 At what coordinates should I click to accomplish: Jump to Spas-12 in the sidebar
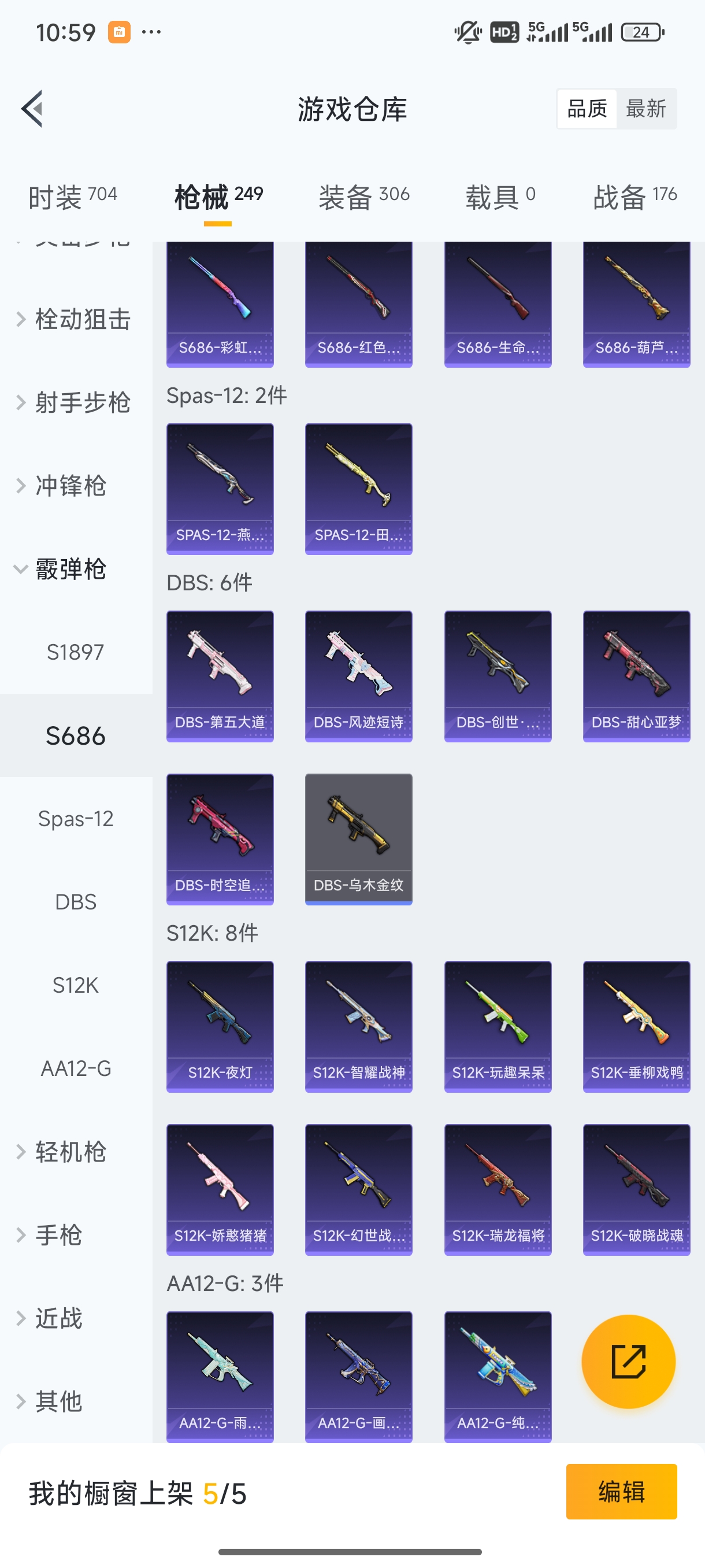pyautogui.click(x=76, y=819)
